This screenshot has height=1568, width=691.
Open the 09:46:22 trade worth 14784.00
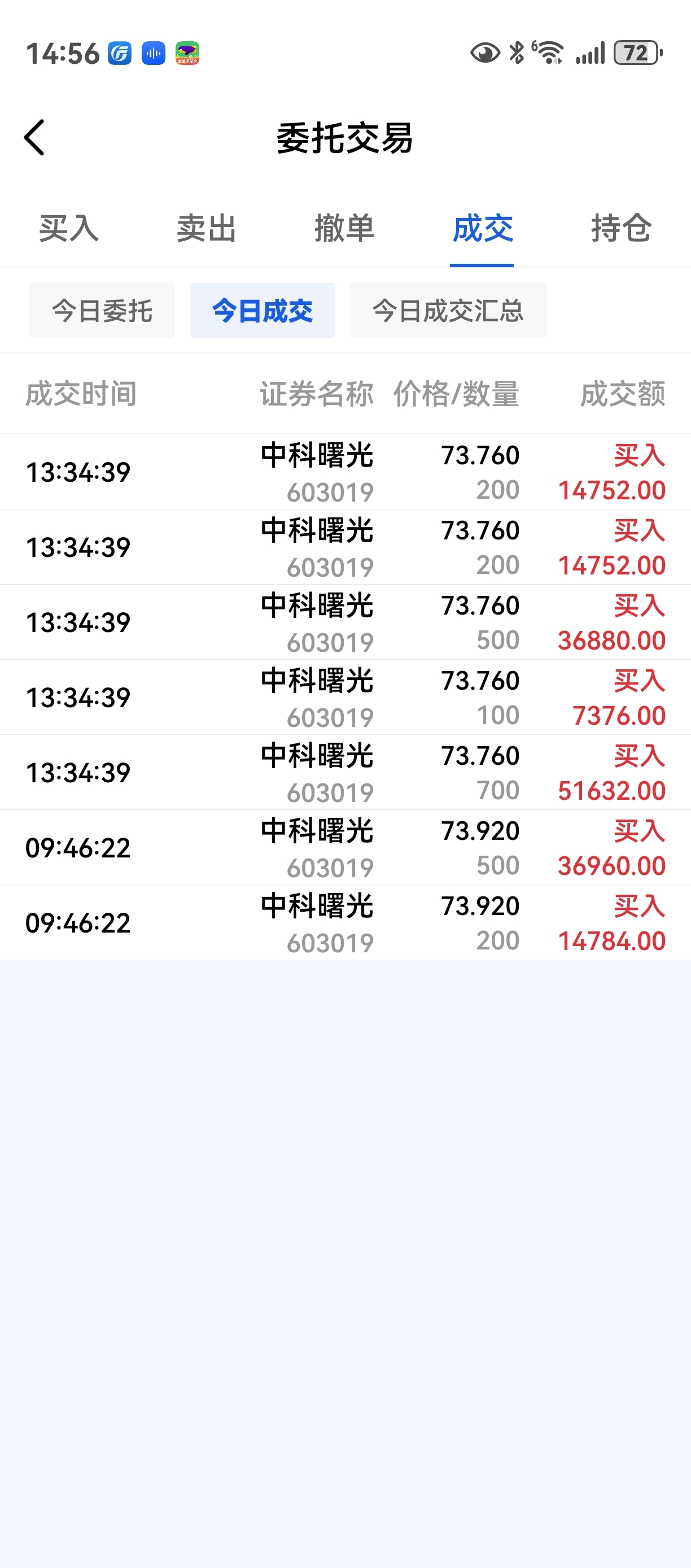(x=345, y=923)
